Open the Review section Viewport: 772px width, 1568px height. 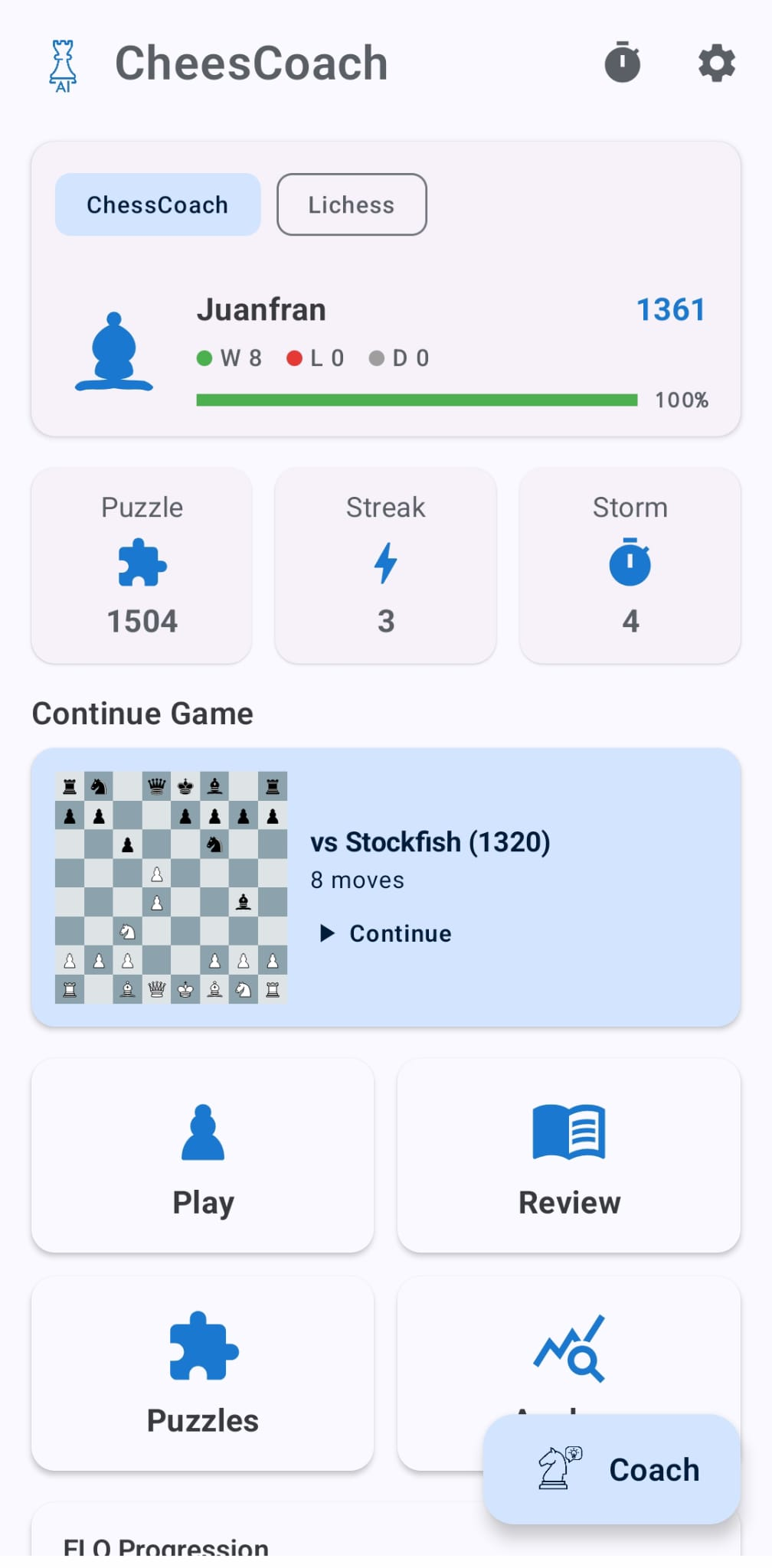[x=569, y=1155]
